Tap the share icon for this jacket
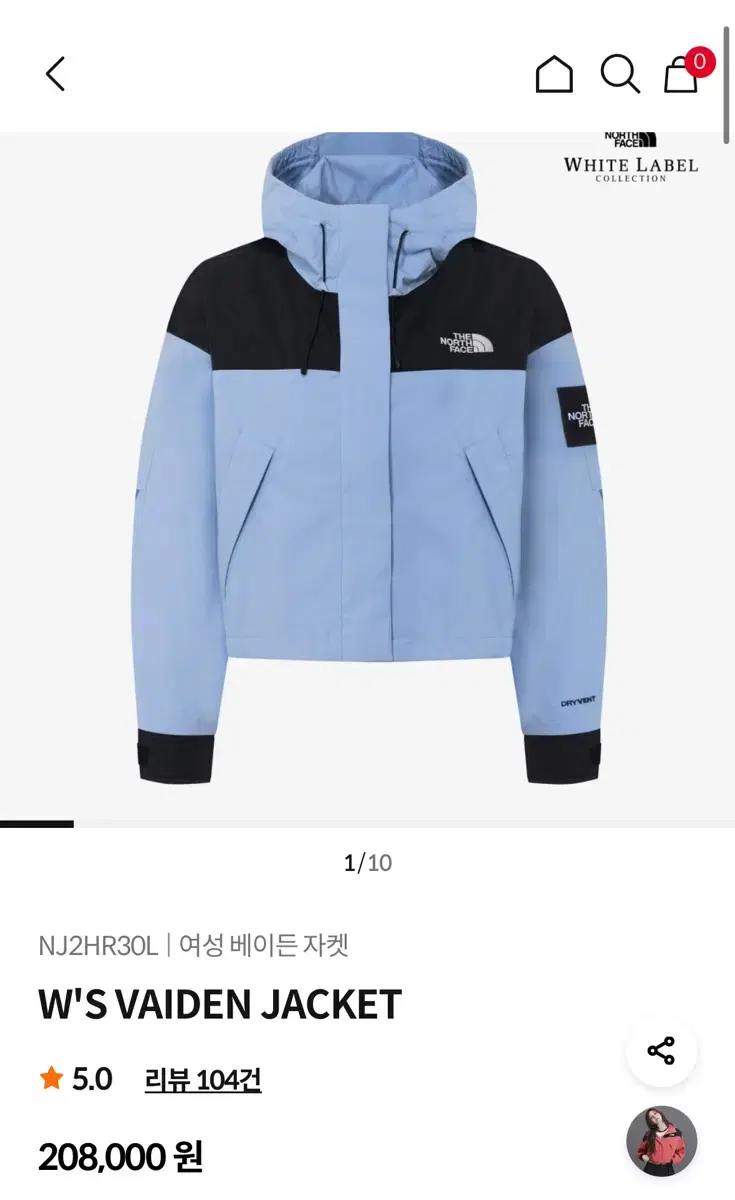The image size is (735, 1200). [x=660, y=1048]
